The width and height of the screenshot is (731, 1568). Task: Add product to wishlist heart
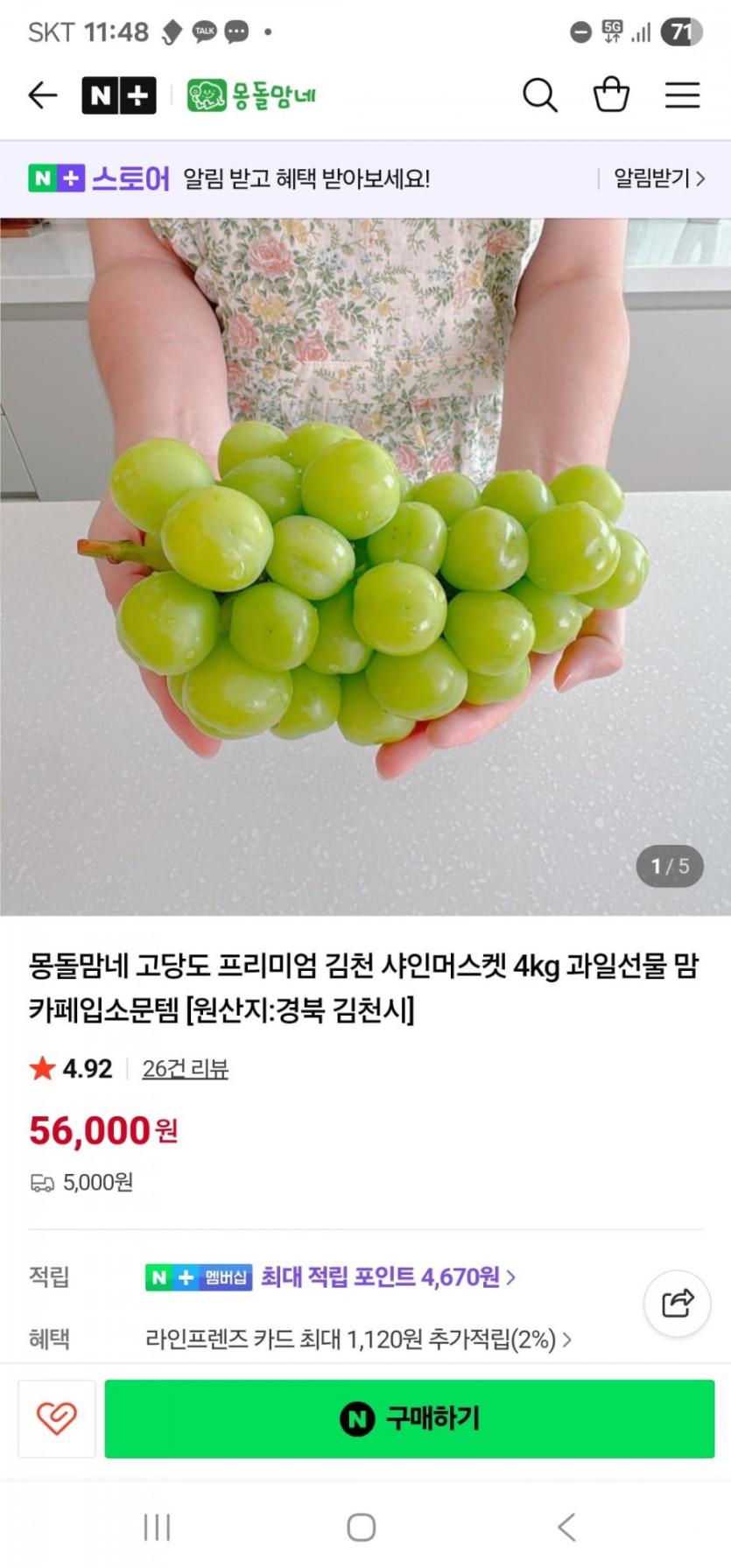point(57,1418)
